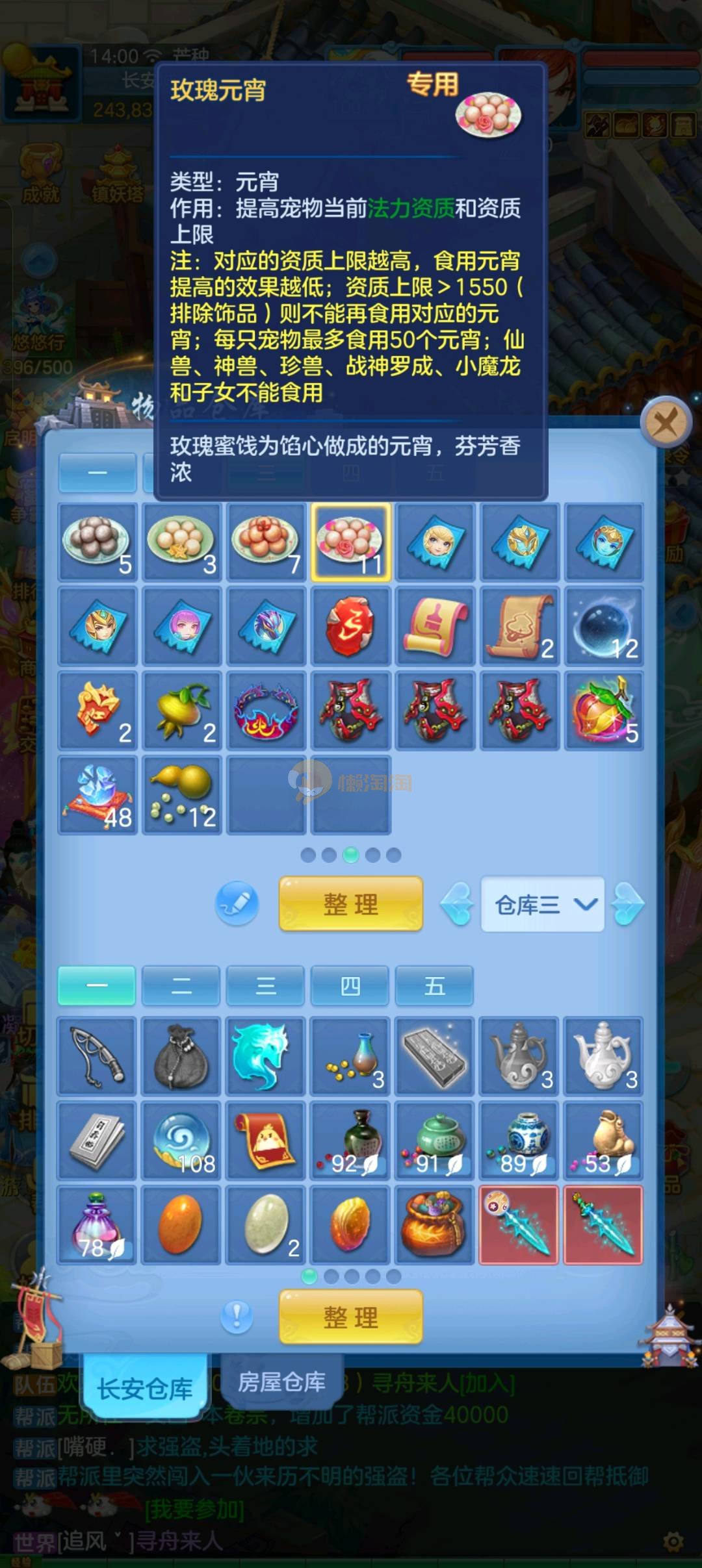Switch to inventory page 四

coord(350,986)
